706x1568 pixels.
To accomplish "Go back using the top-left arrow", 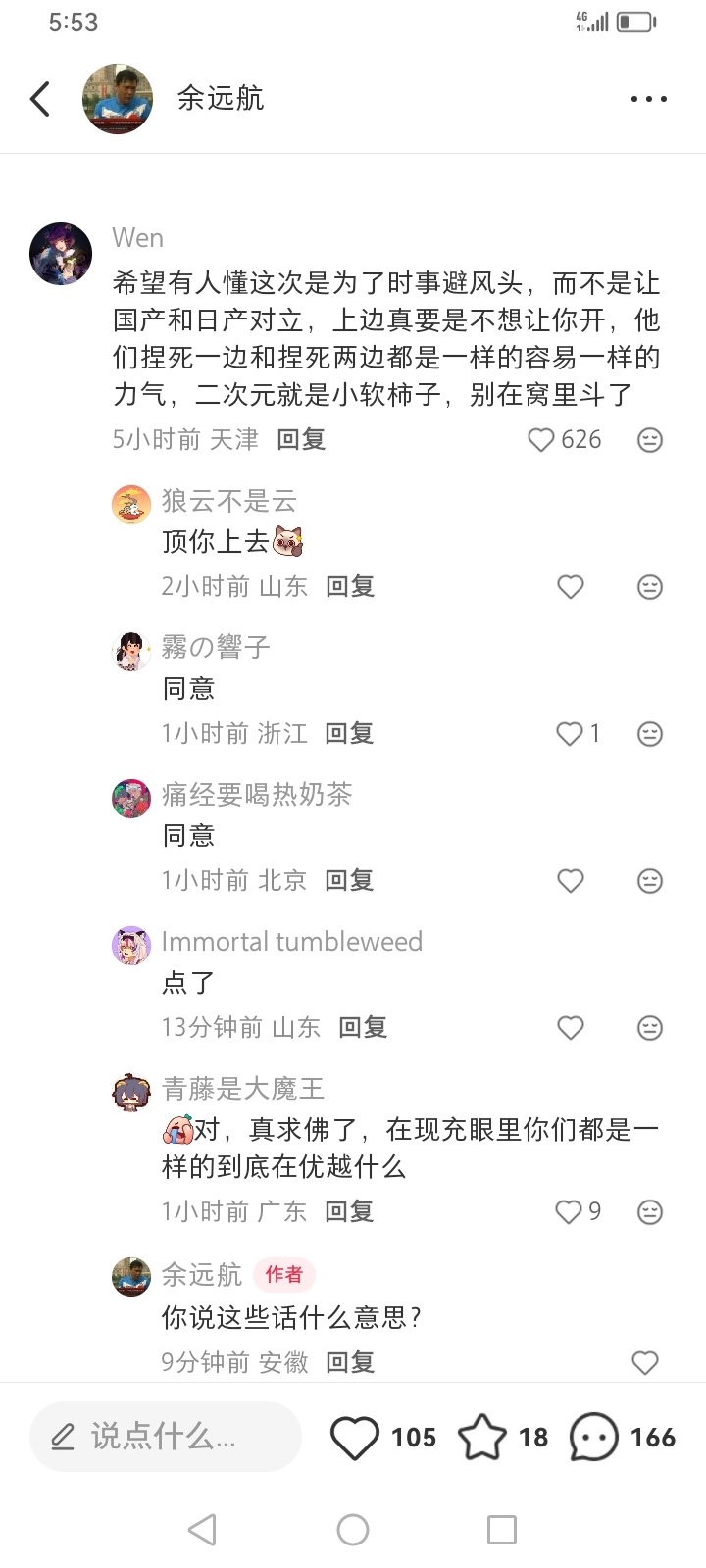I will coord(40,99).
